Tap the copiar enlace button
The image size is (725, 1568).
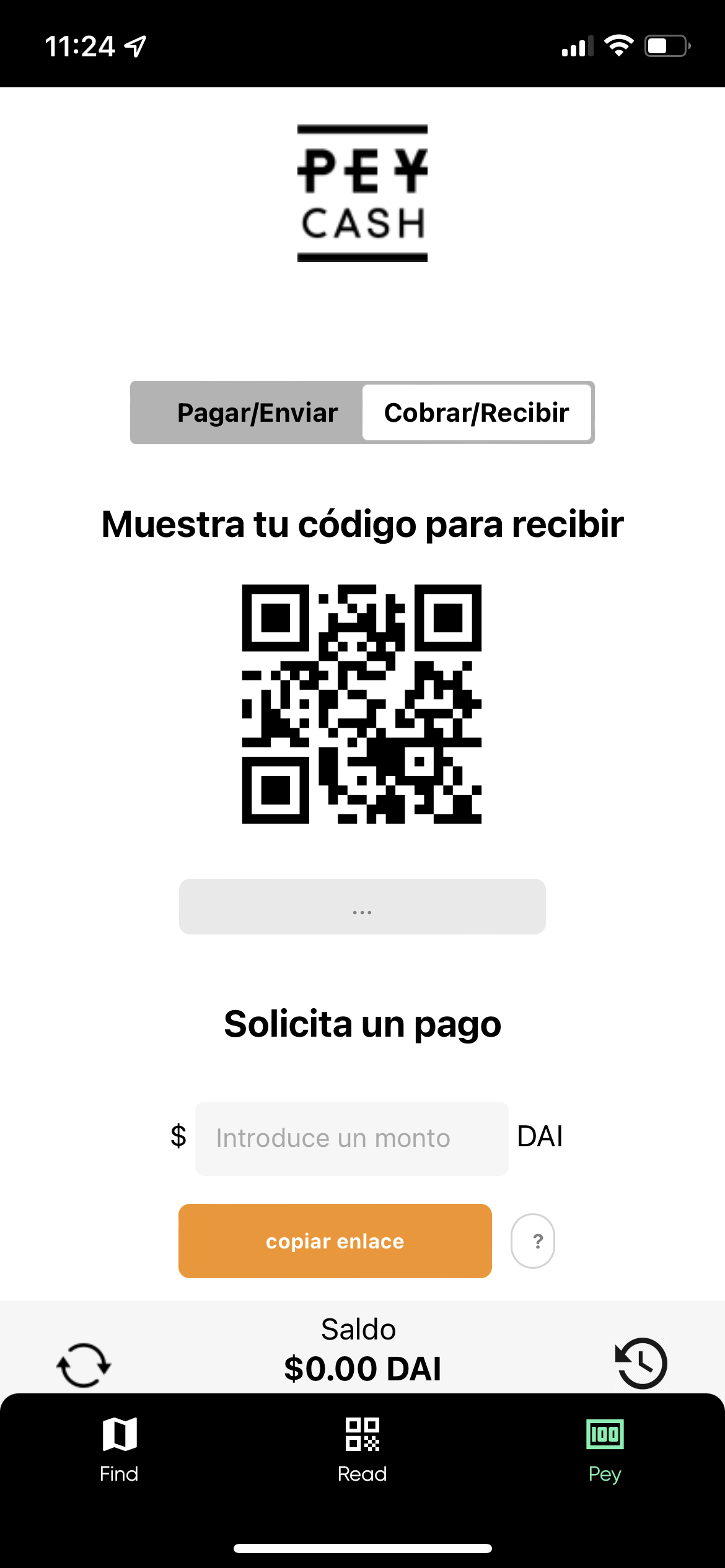click(x=335, y=1241)
